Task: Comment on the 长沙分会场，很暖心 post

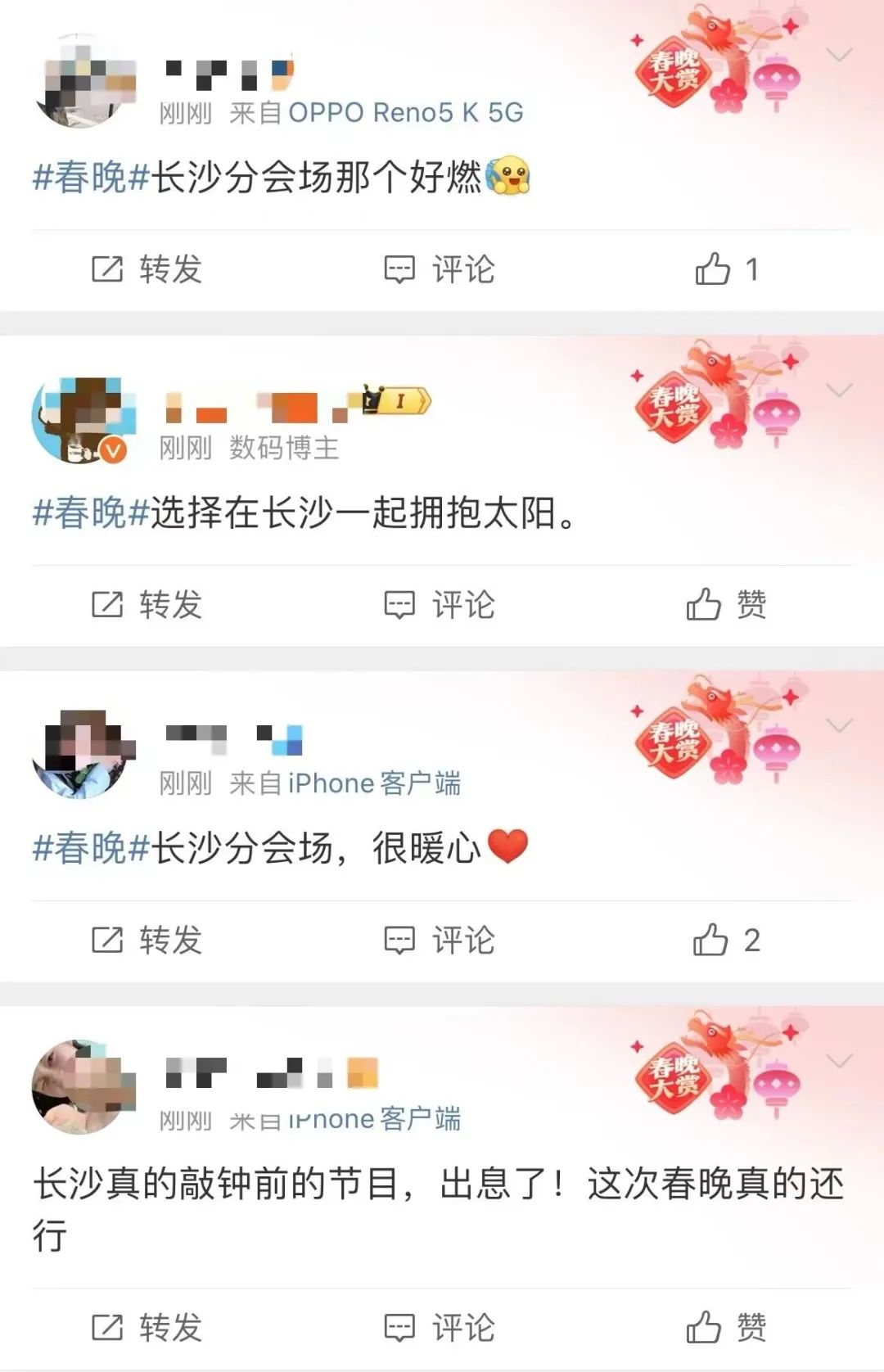Action: click(440, 941)
